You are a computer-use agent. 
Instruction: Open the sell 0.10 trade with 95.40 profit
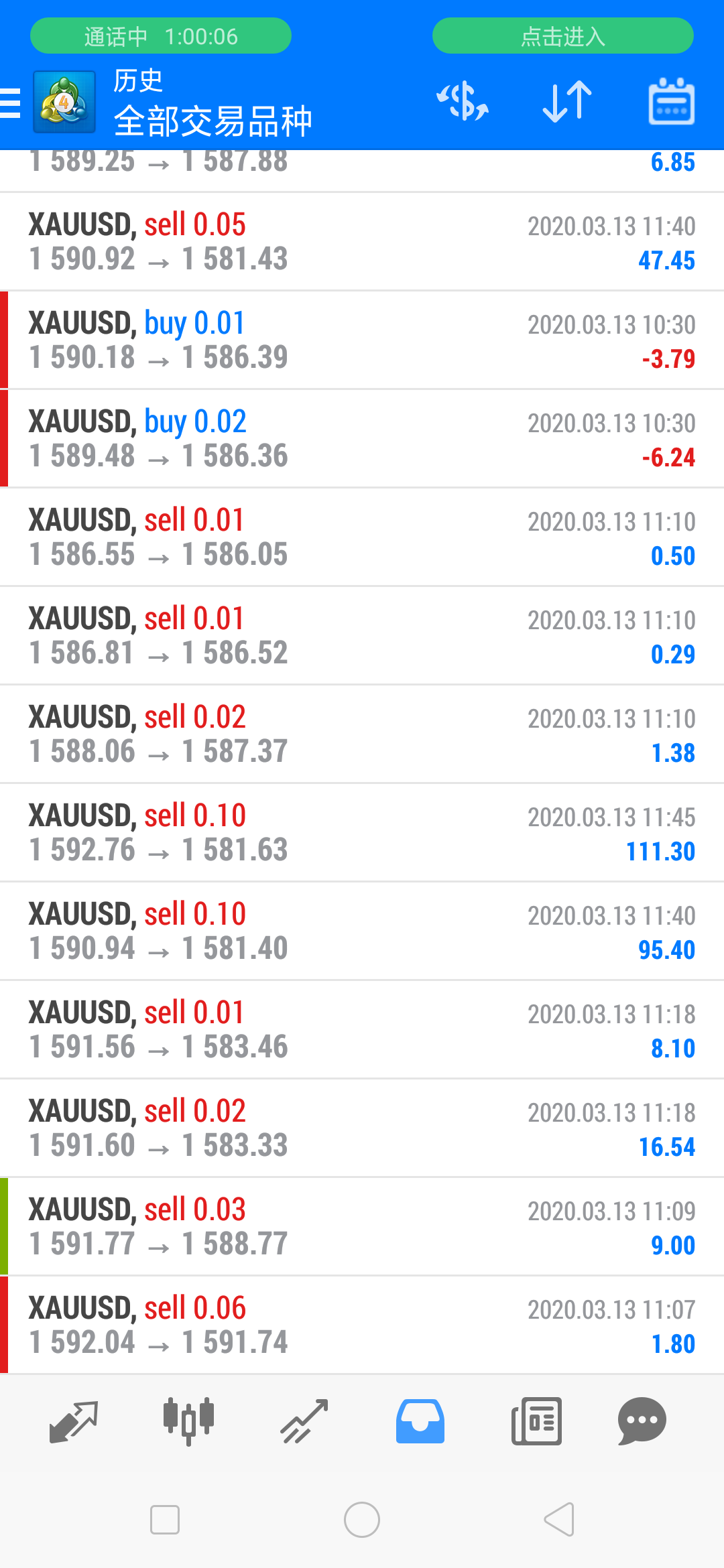coord(362,931)
